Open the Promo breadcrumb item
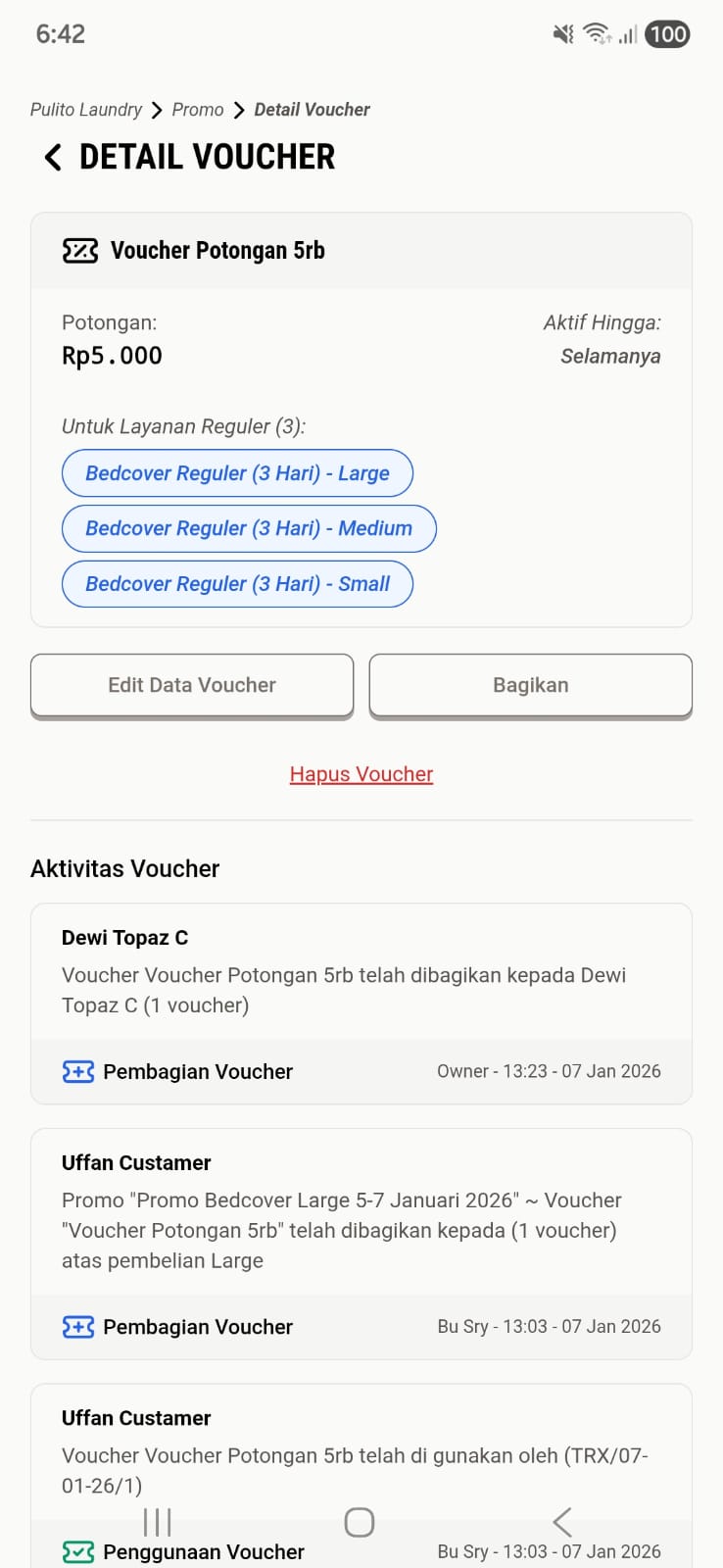723x1568 pixels. (198, 109)
